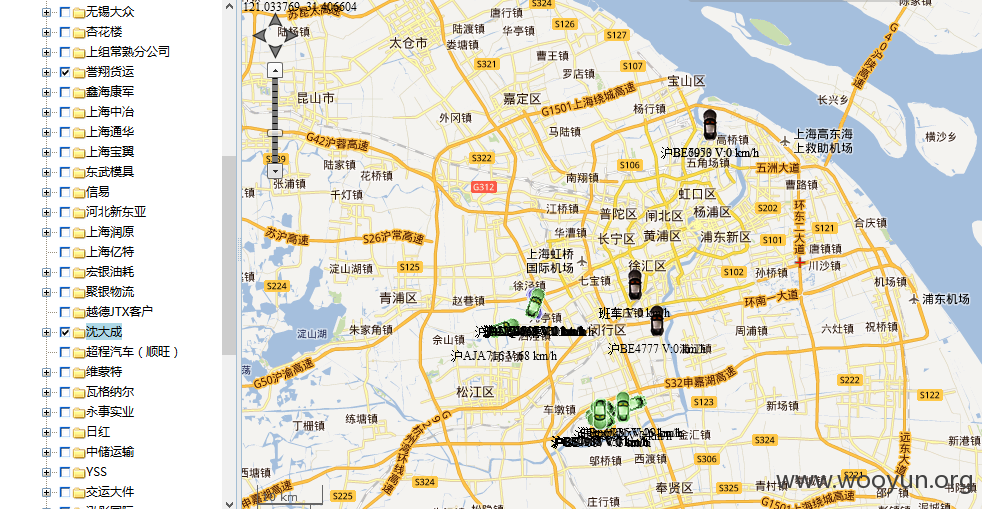Uncheck the 沈大成 checkbox
The width and height of the screenshot is (982, 509).
65,332
